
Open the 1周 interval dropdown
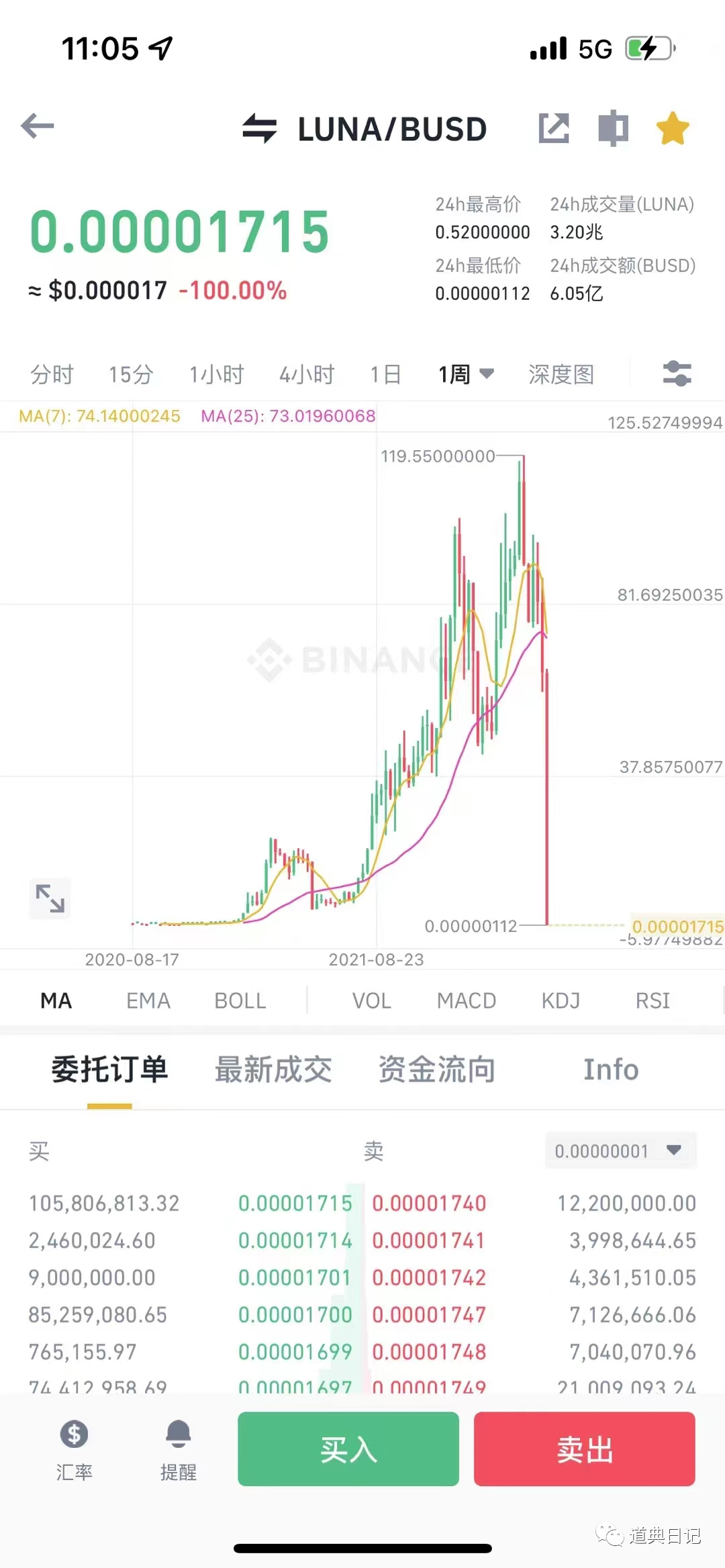coord(466,374)
